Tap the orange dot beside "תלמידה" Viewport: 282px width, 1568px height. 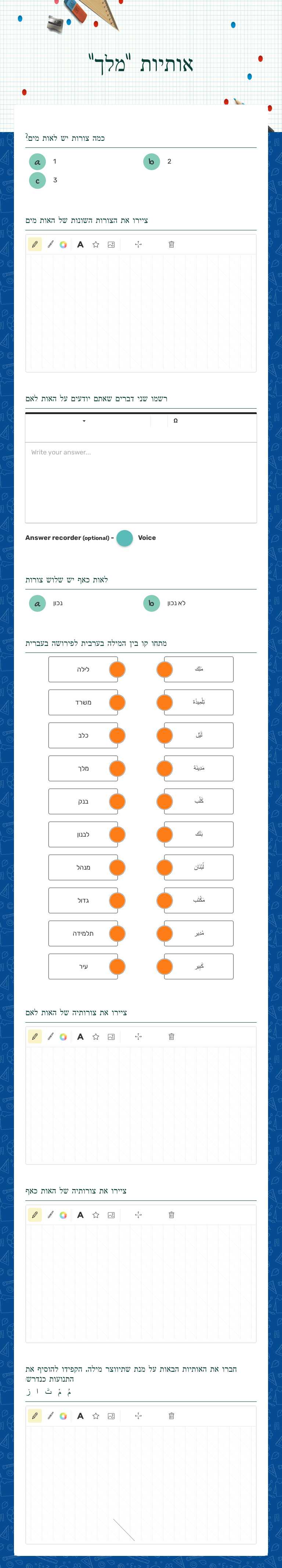[x=117, y=933]
